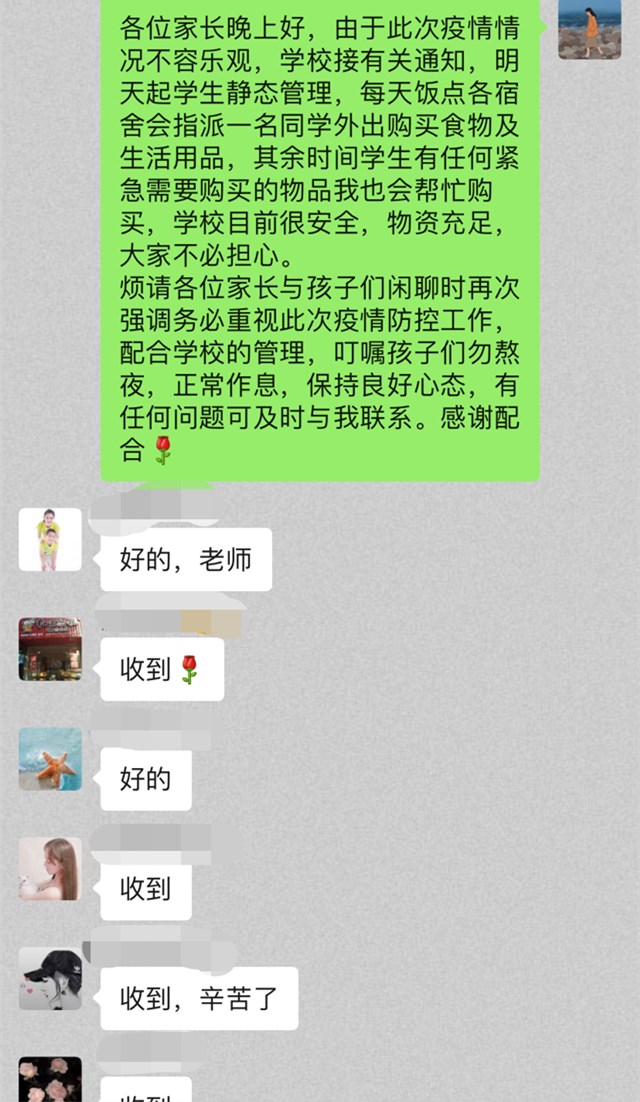The height and width of the screenshot is (1102, 640).
Task: Open profile of child avatar saying 好的，老师
Action: pos(50,540)
